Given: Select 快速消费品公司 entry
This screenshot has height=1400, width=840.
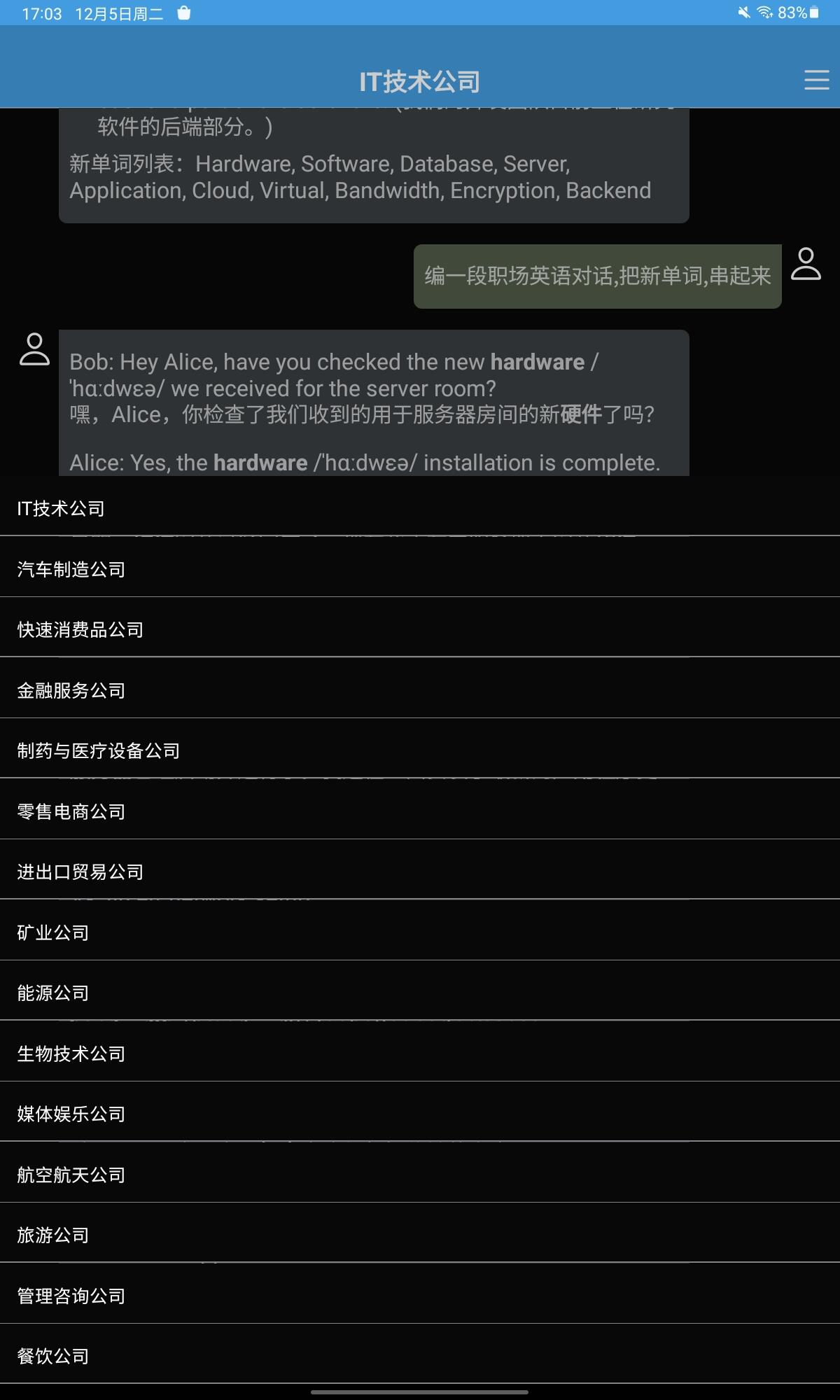Looking at the screenshot, I should 80,630.
